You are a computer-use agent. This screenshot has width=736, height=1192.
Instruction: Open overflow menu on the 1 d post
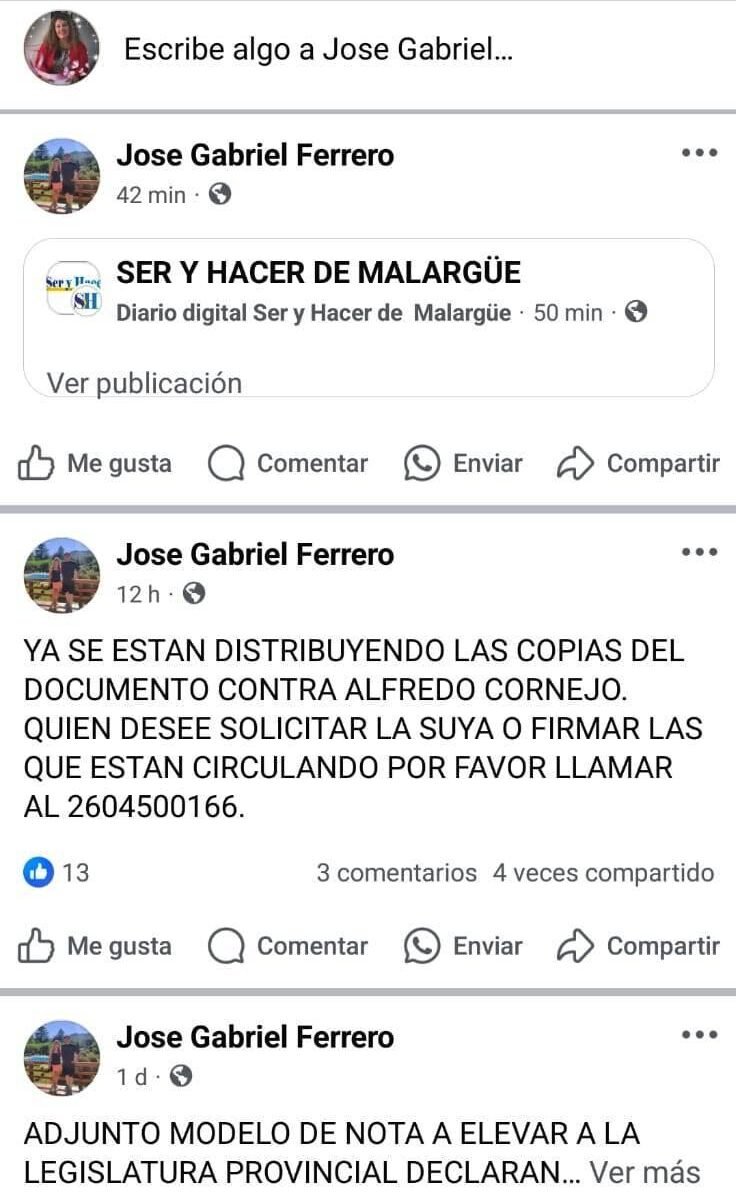(x=700, y=1035)
